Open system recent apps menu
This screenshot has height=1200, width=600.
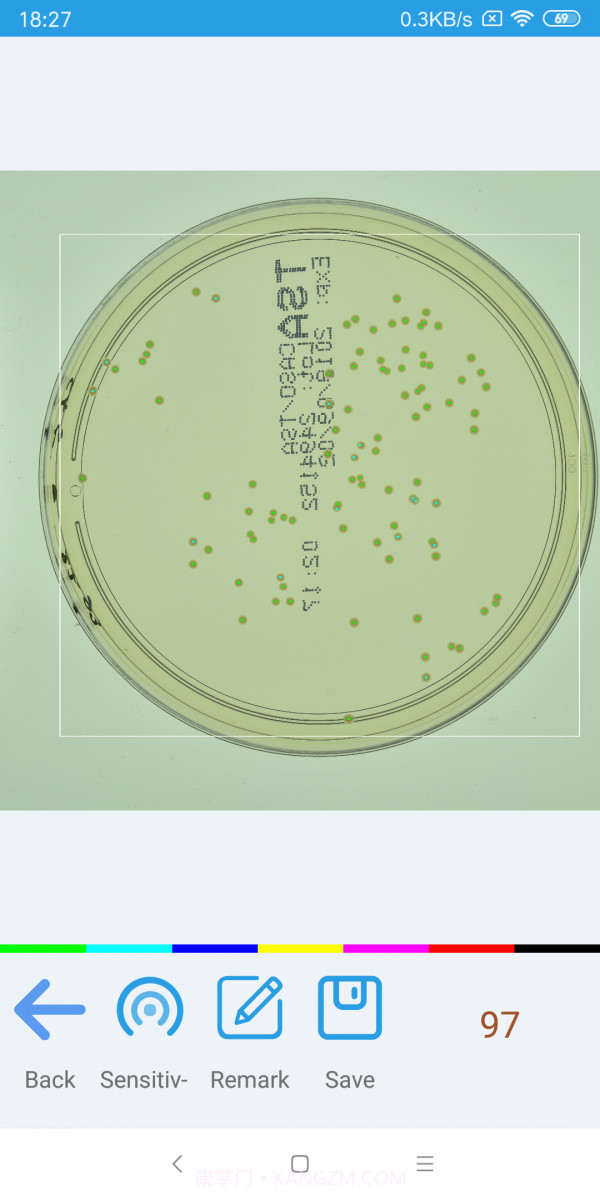coord(425,1163)
